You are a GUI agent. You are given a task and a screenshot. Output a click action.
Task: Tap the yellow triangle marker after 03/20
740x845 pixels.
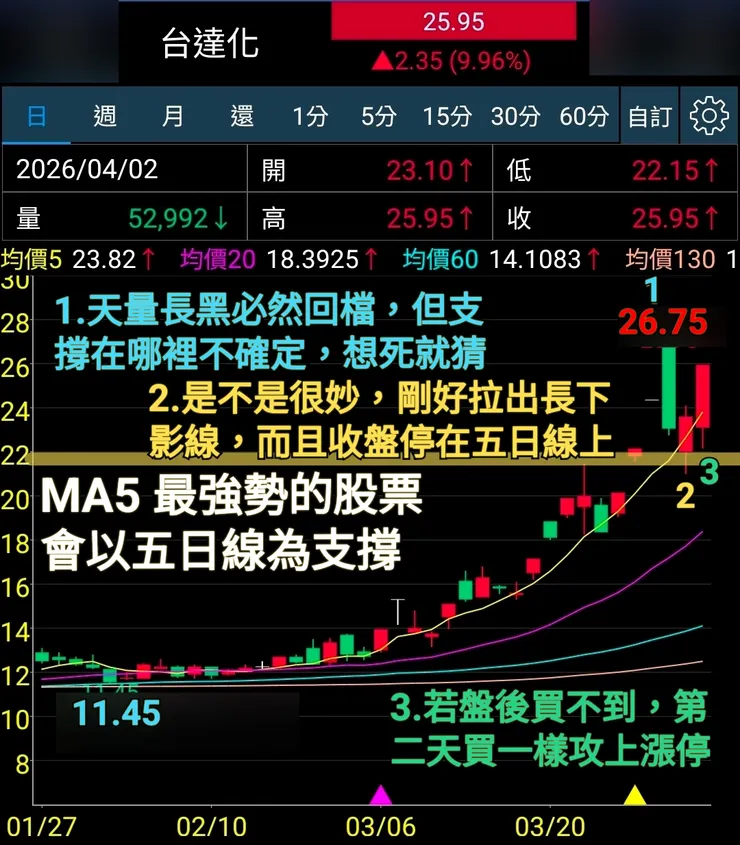click(x=634, y=795)
